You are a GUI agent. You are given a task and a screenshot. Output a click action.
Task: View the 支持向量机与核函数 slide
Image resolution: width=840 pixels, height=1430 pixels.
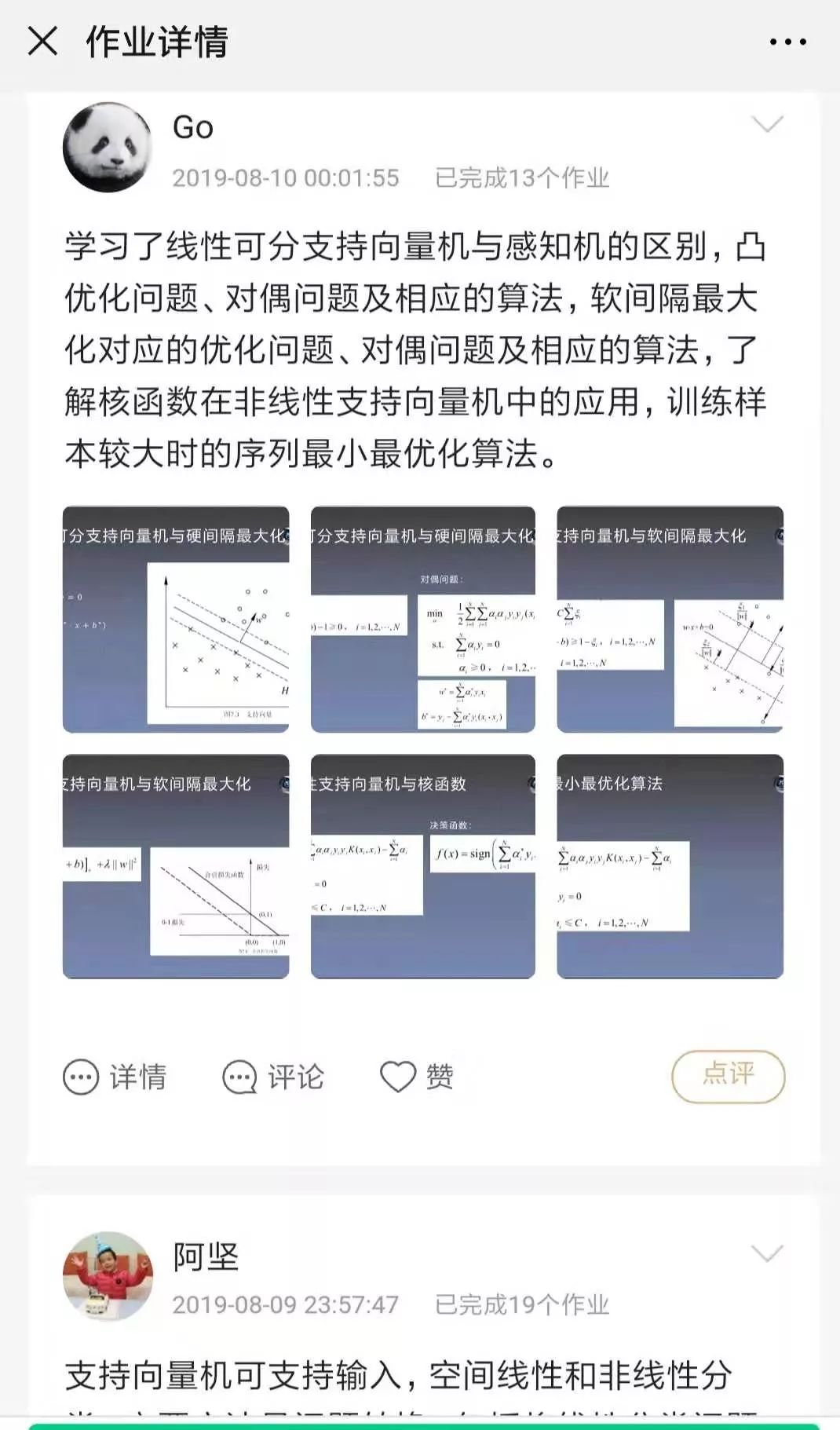(422, 866)
